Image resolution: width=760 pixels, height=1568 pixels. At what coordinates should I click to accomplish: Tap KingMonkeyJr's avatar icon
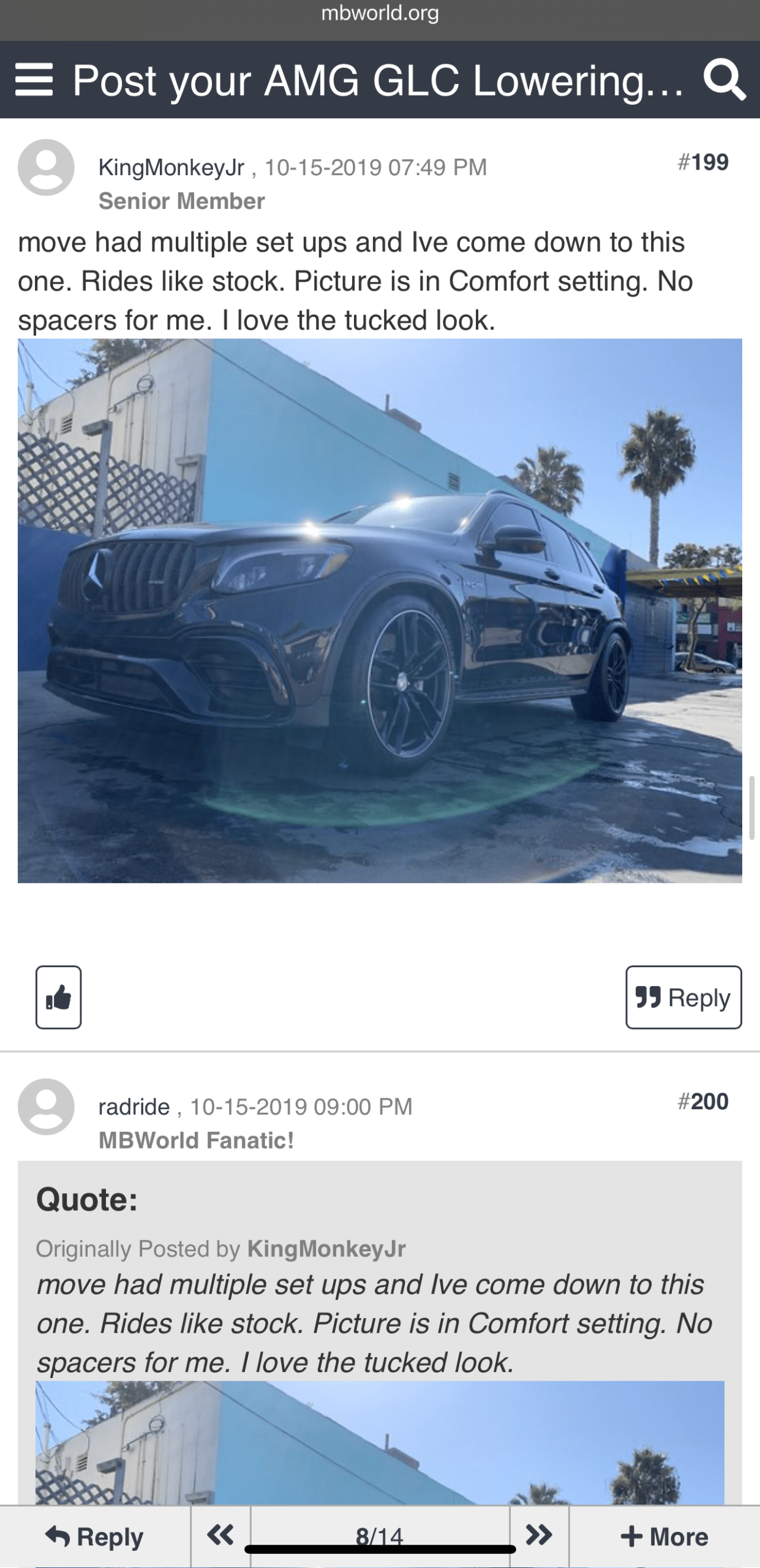pos(46,167)
